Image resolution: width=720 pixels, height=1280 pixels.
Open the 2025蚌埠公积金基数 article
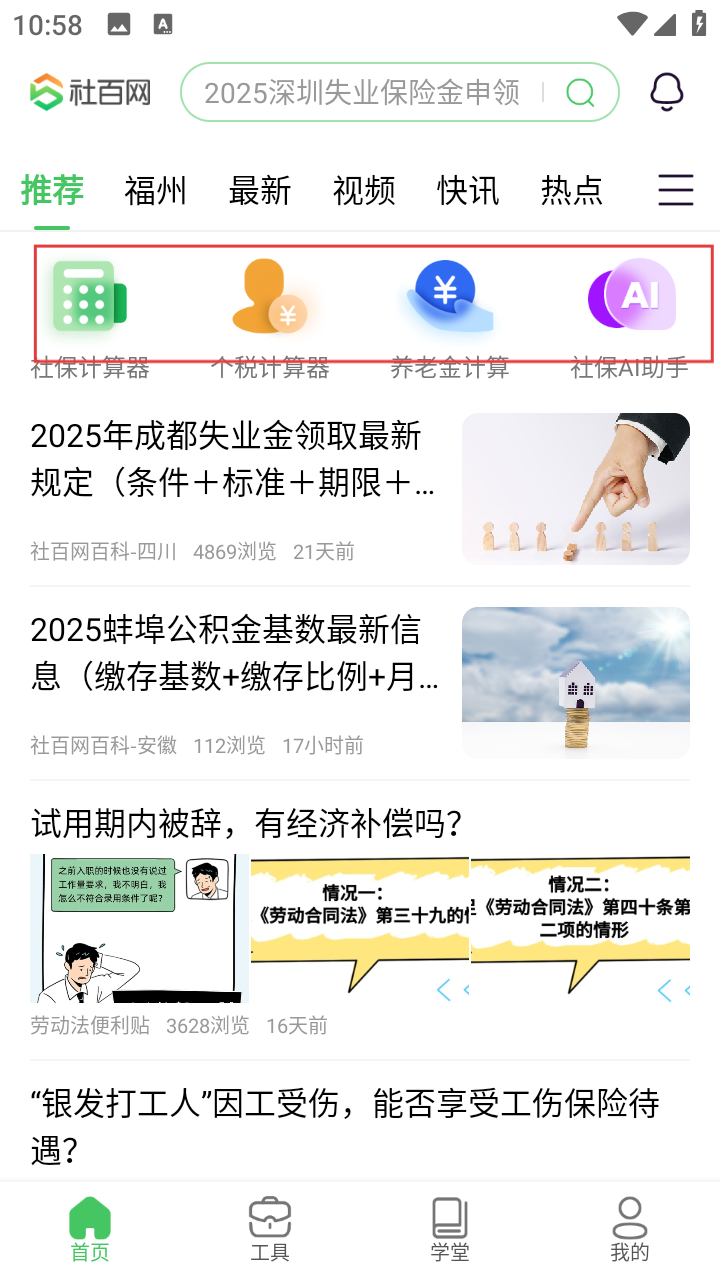pyautogui.click(x=360, y=683)
